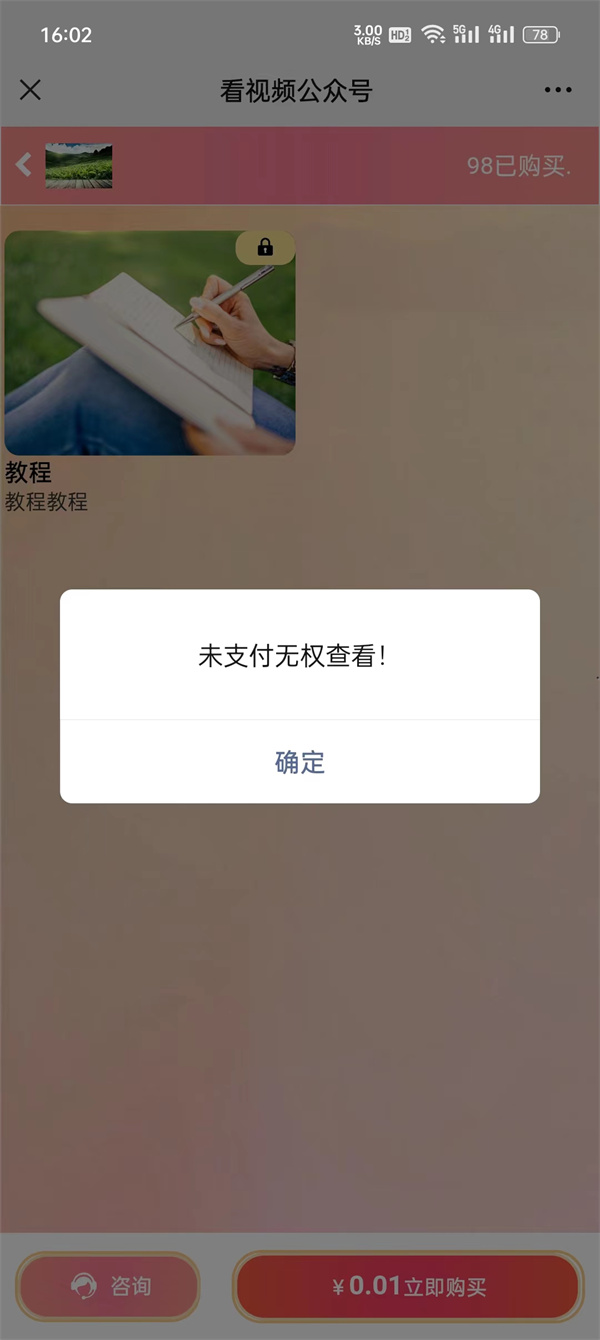
Task: Tap 咨询 to contact support
Action: click(108, 1286)
